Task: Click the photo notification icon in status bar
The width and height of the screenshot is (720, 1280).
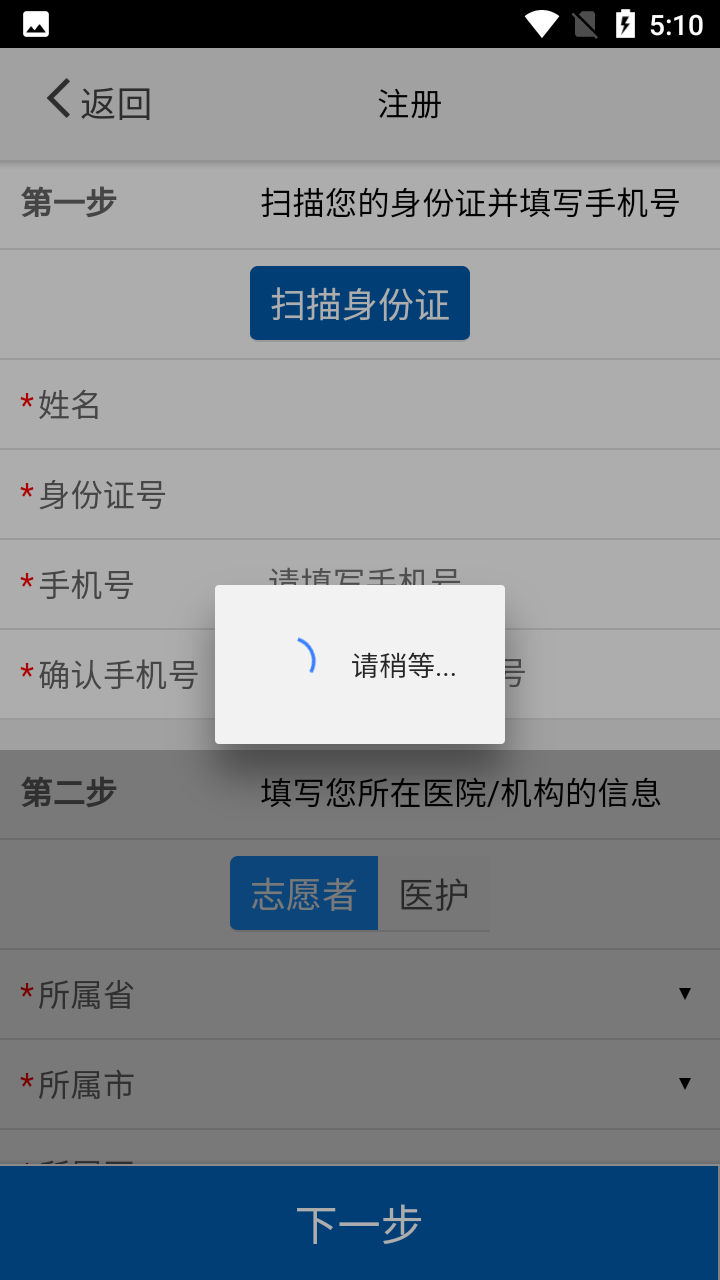Action: click(36, 22)
